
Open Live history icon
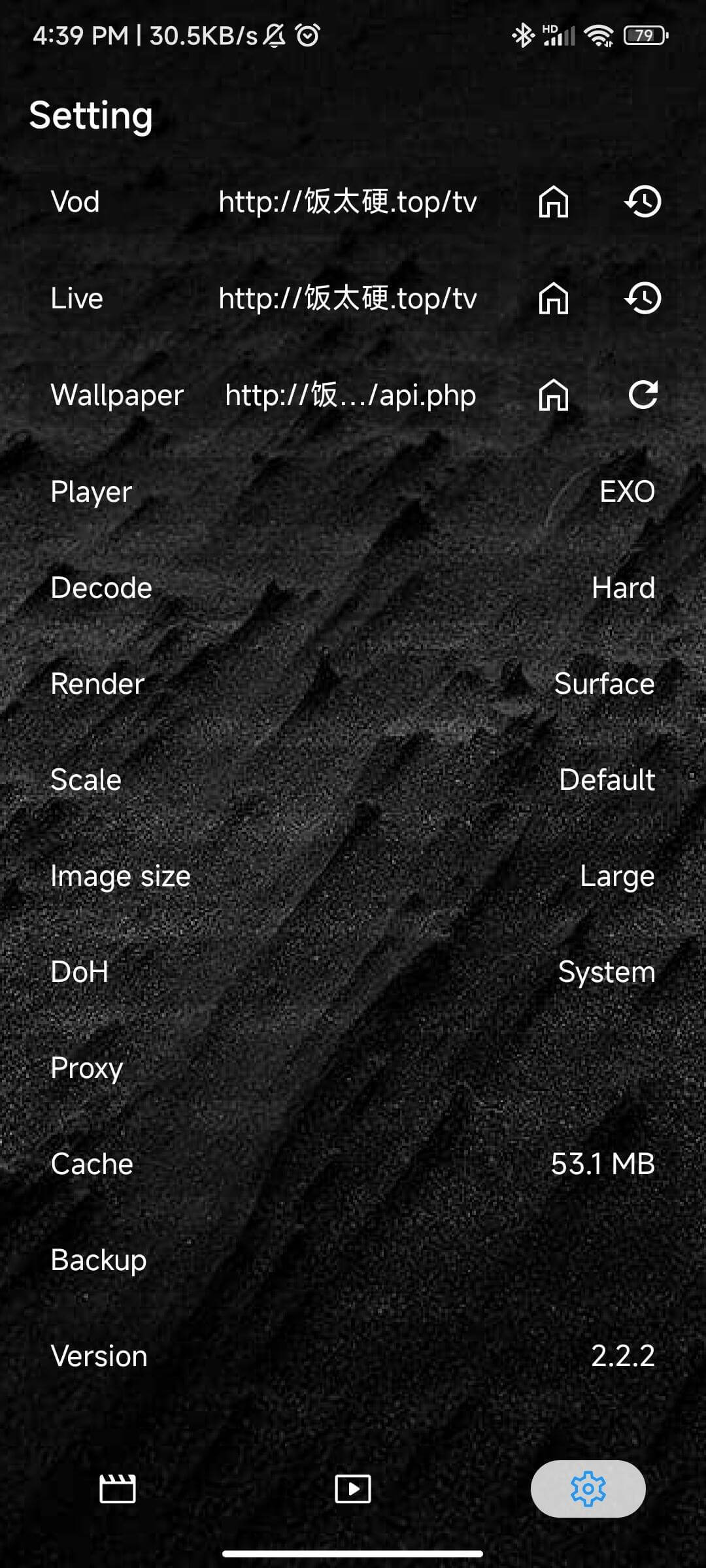(643, 298)
